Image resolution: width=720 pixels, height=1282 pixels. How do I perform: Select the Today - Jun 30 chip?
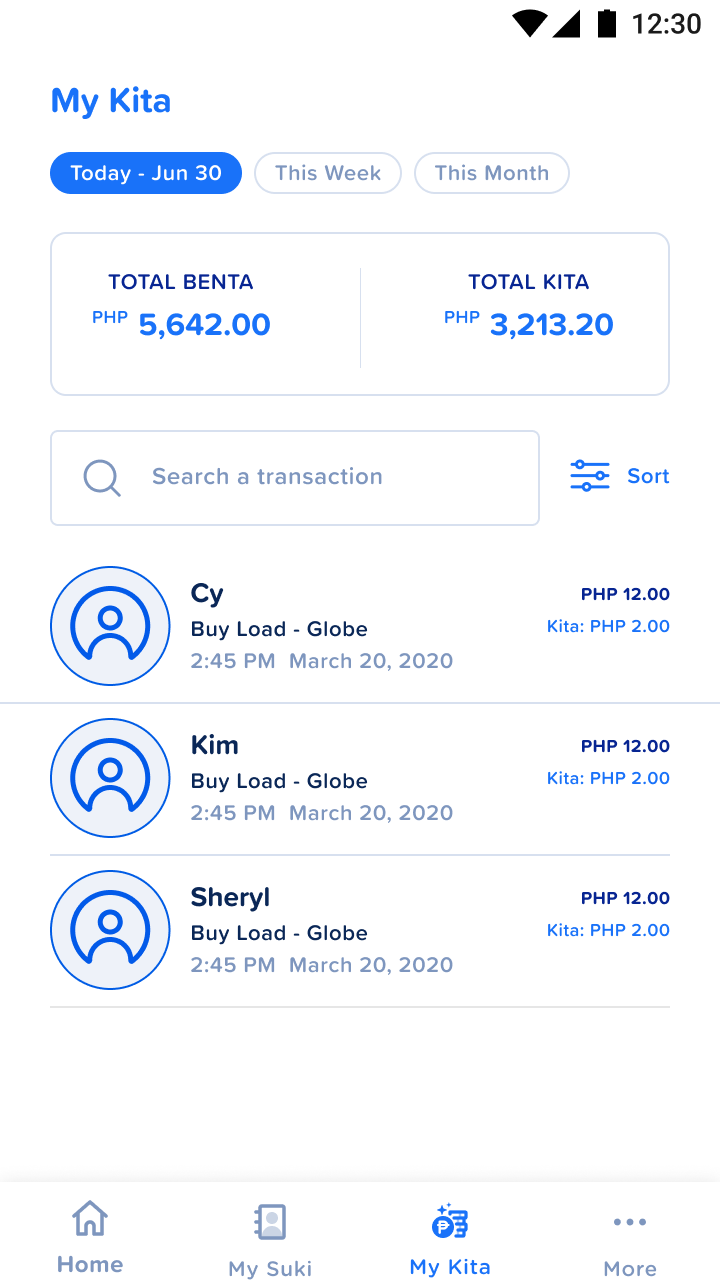(146, 173)
